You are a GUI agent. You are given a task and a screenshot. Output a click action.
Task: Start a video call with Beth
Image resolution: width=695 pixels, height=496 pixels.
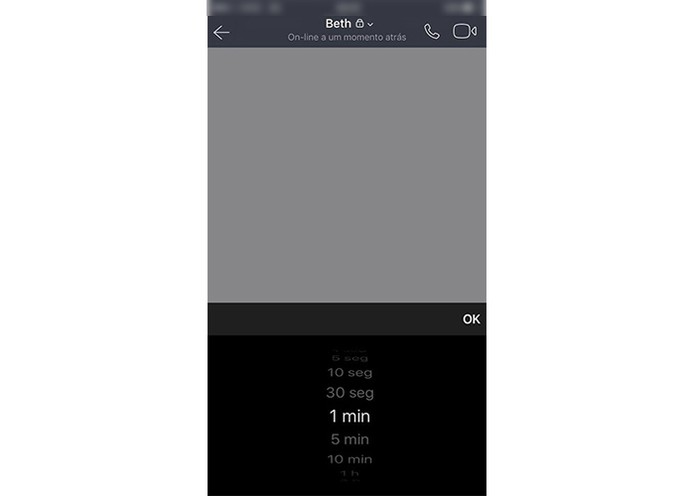(464, 31)
